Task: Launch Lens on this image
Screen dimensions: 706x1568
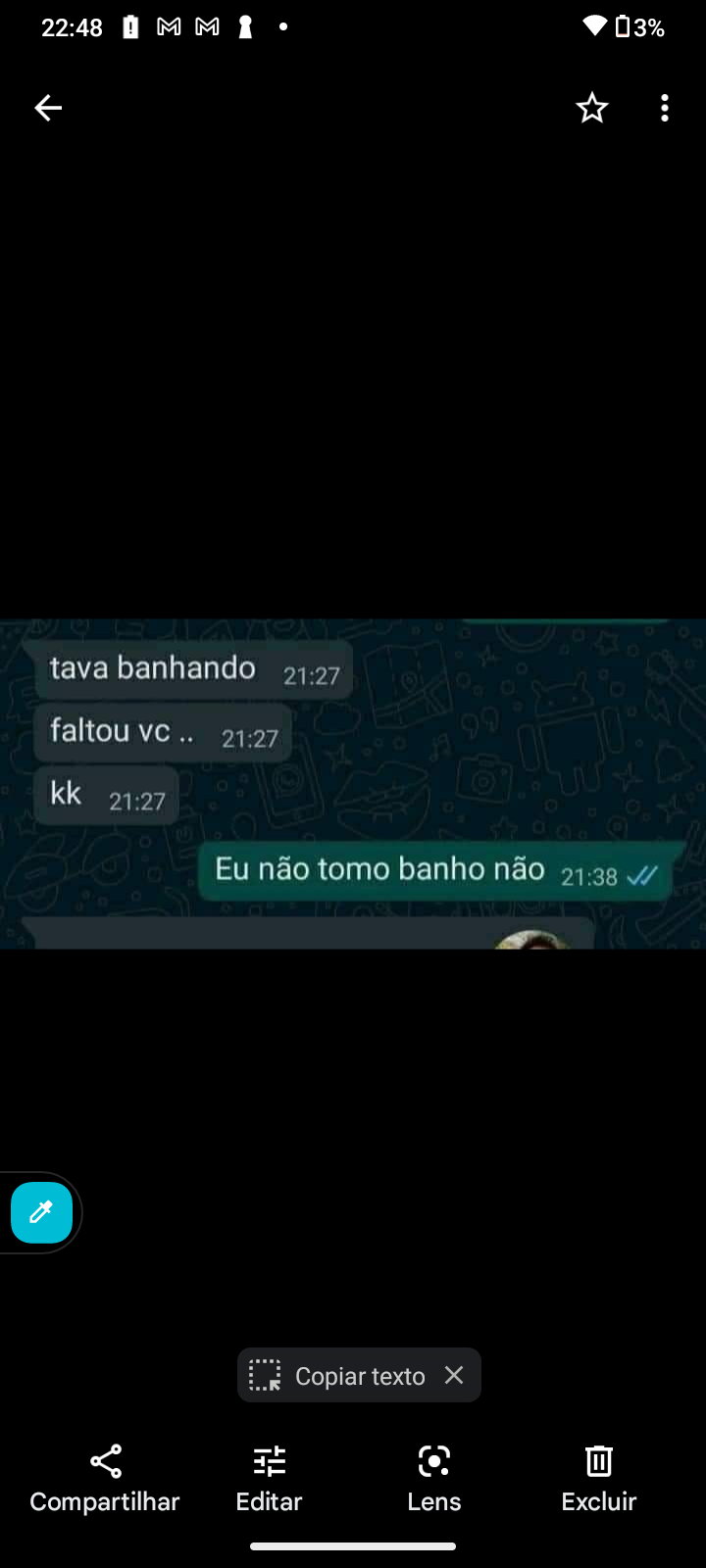Action: click(434, 1479)
